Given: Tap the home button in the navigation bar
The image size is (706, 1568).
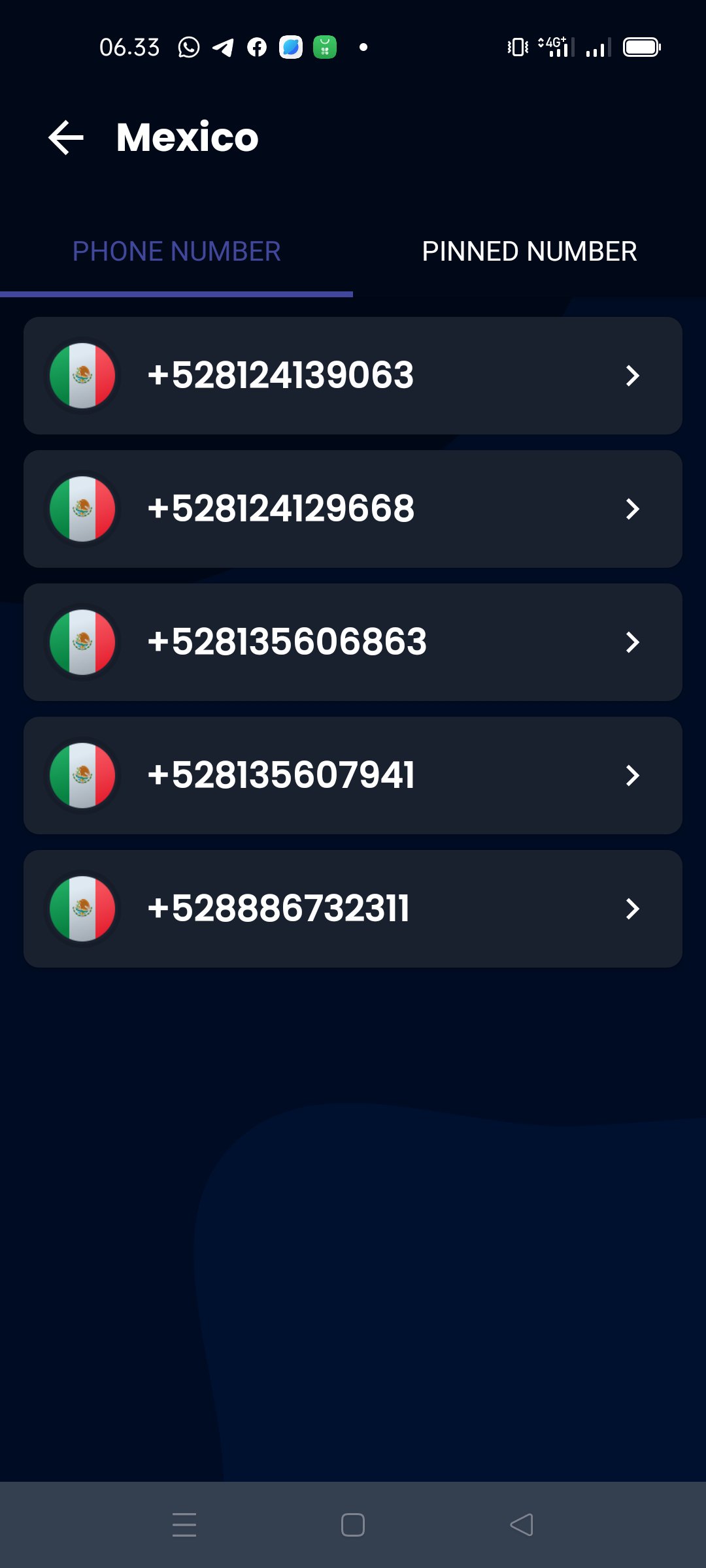Looking at the screenshot, I should pyautogui.click(x=353, y=1525).
